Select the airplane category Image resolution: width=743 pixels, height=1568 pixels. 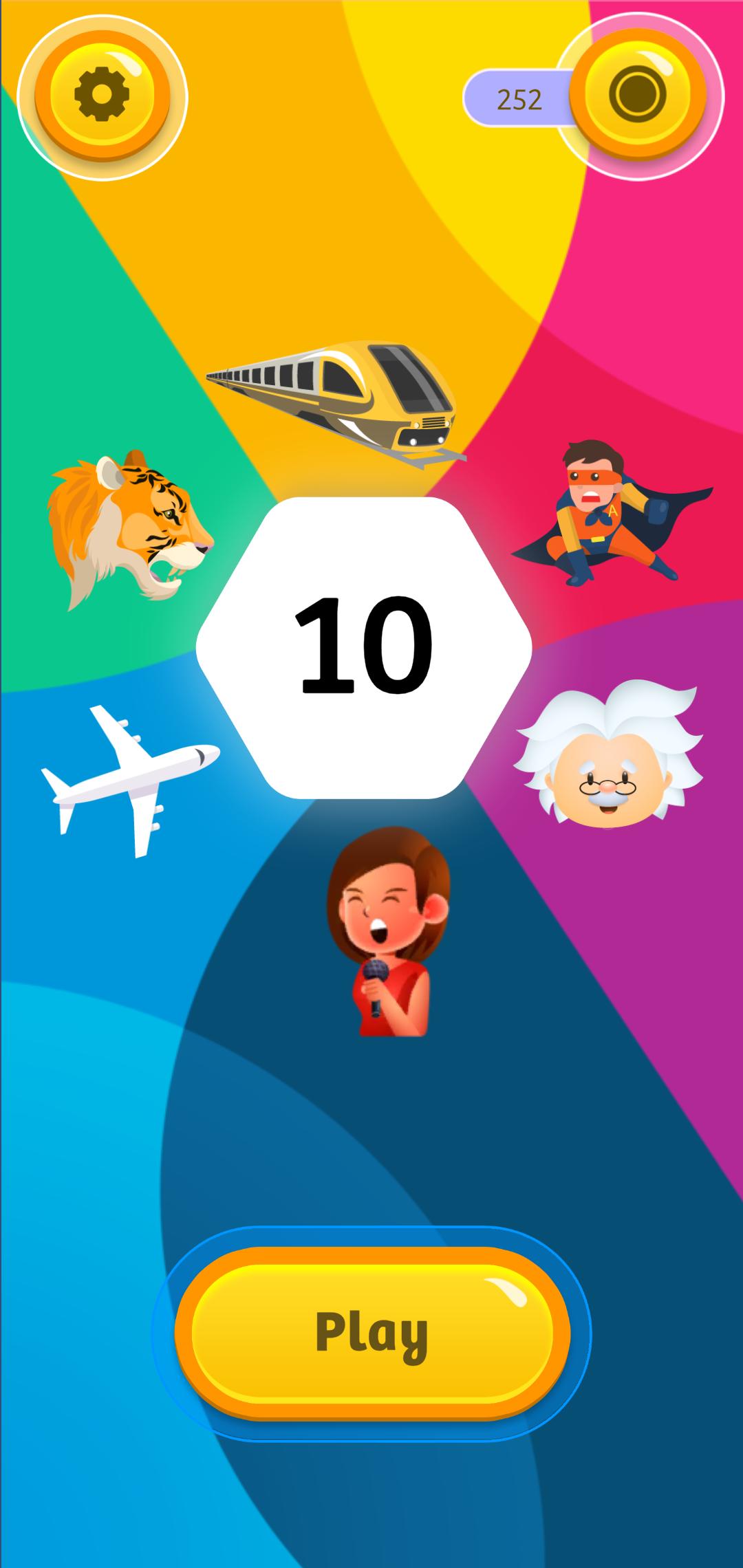point(128,778)
